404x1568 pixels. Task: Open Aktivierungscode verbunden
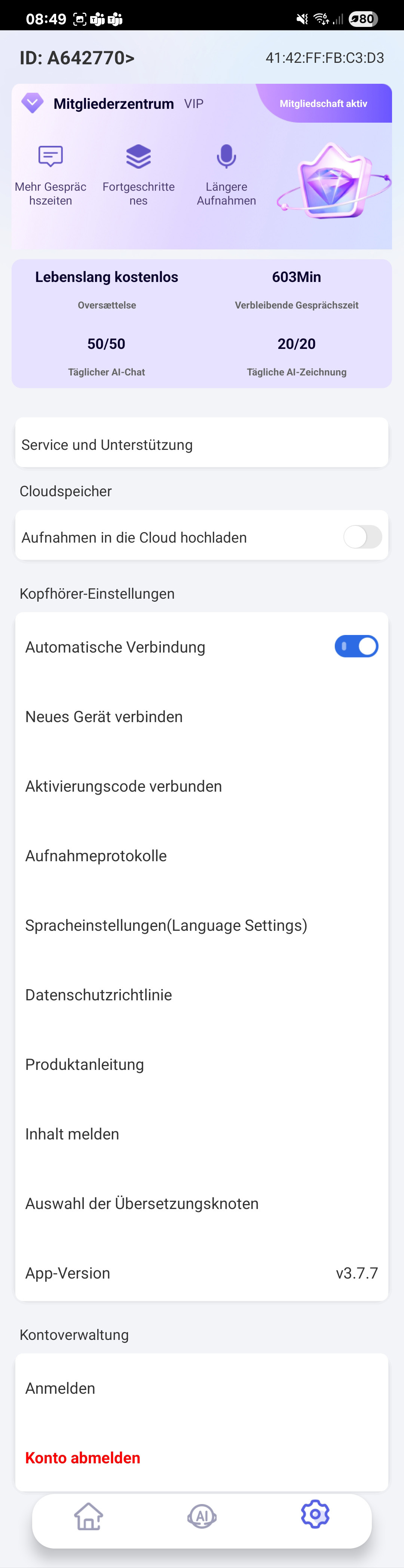(201, 786)
